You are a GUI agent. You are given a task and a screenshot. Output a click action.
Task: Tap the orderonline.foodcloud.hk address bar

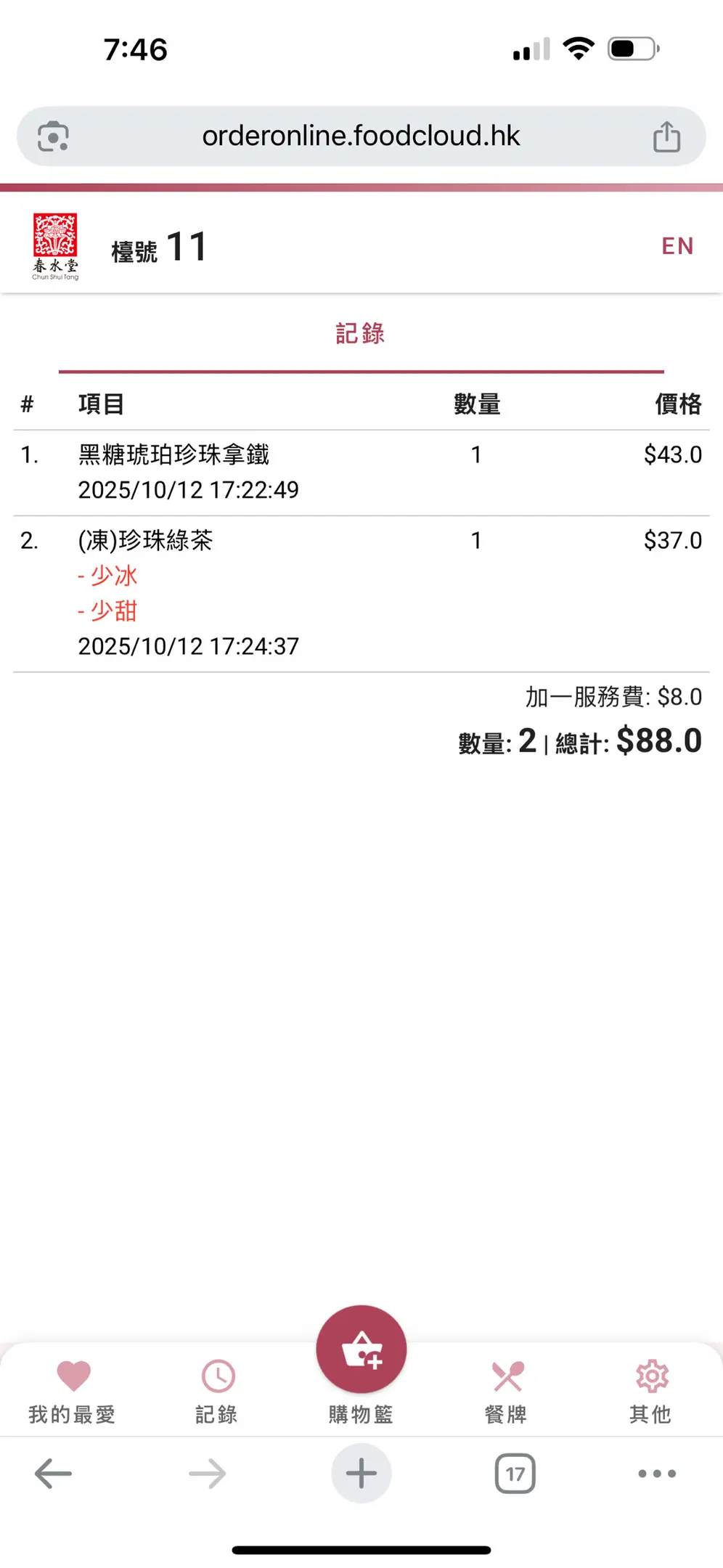pyautogui.click(x=361, y=136)
